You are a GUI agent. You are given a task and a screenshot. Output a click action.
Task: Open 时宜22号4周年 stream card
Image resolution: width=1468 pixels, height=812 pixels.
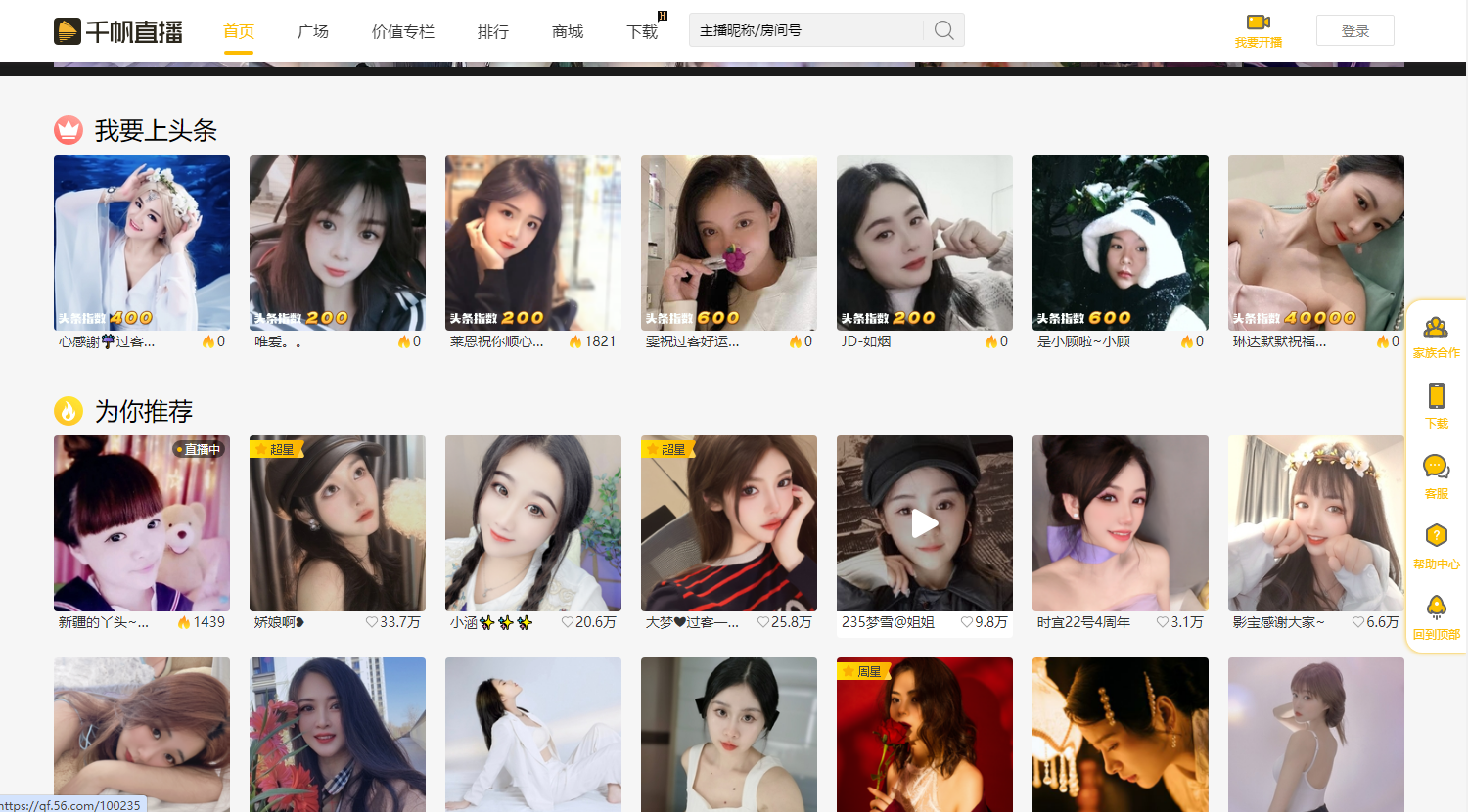[1120, 523]
